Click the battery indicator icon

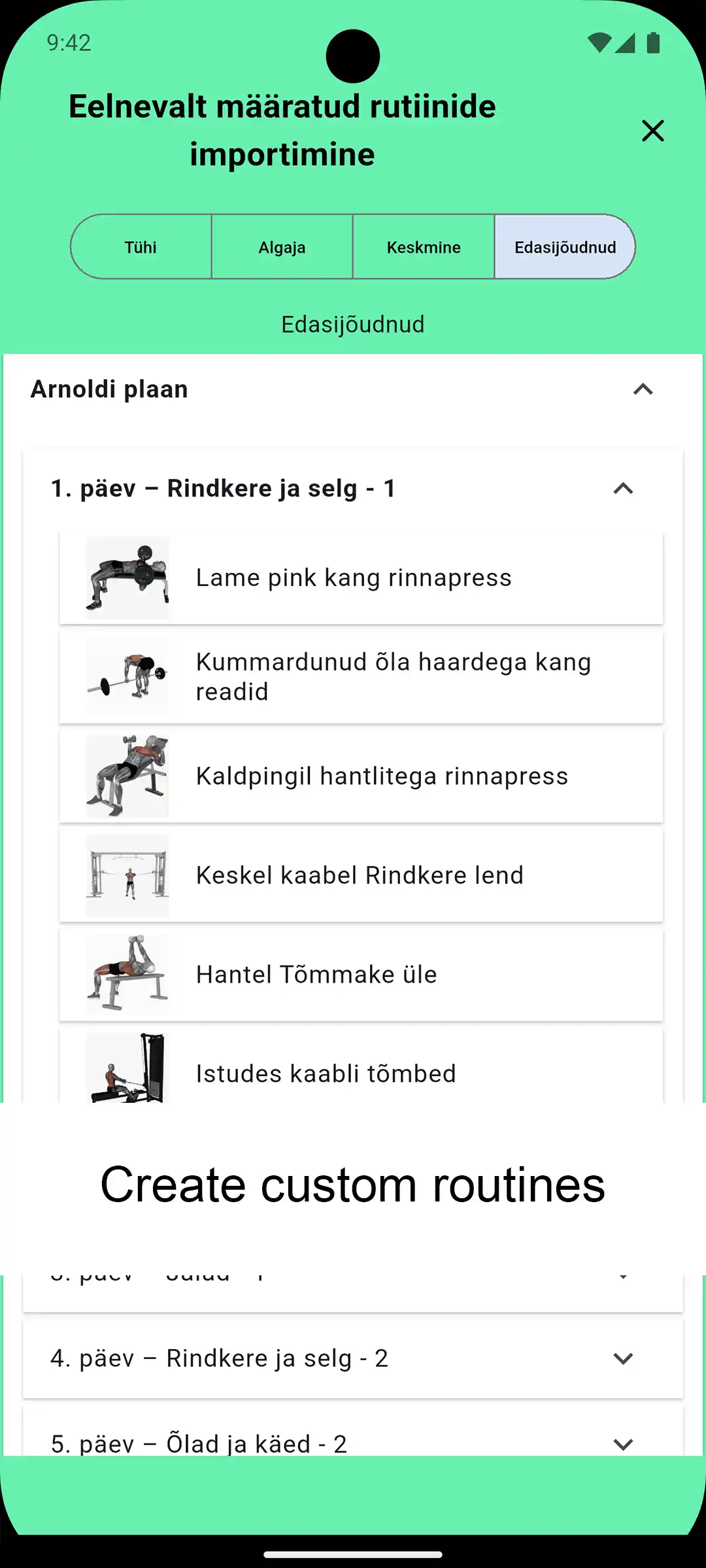click(x=653, y=43)
